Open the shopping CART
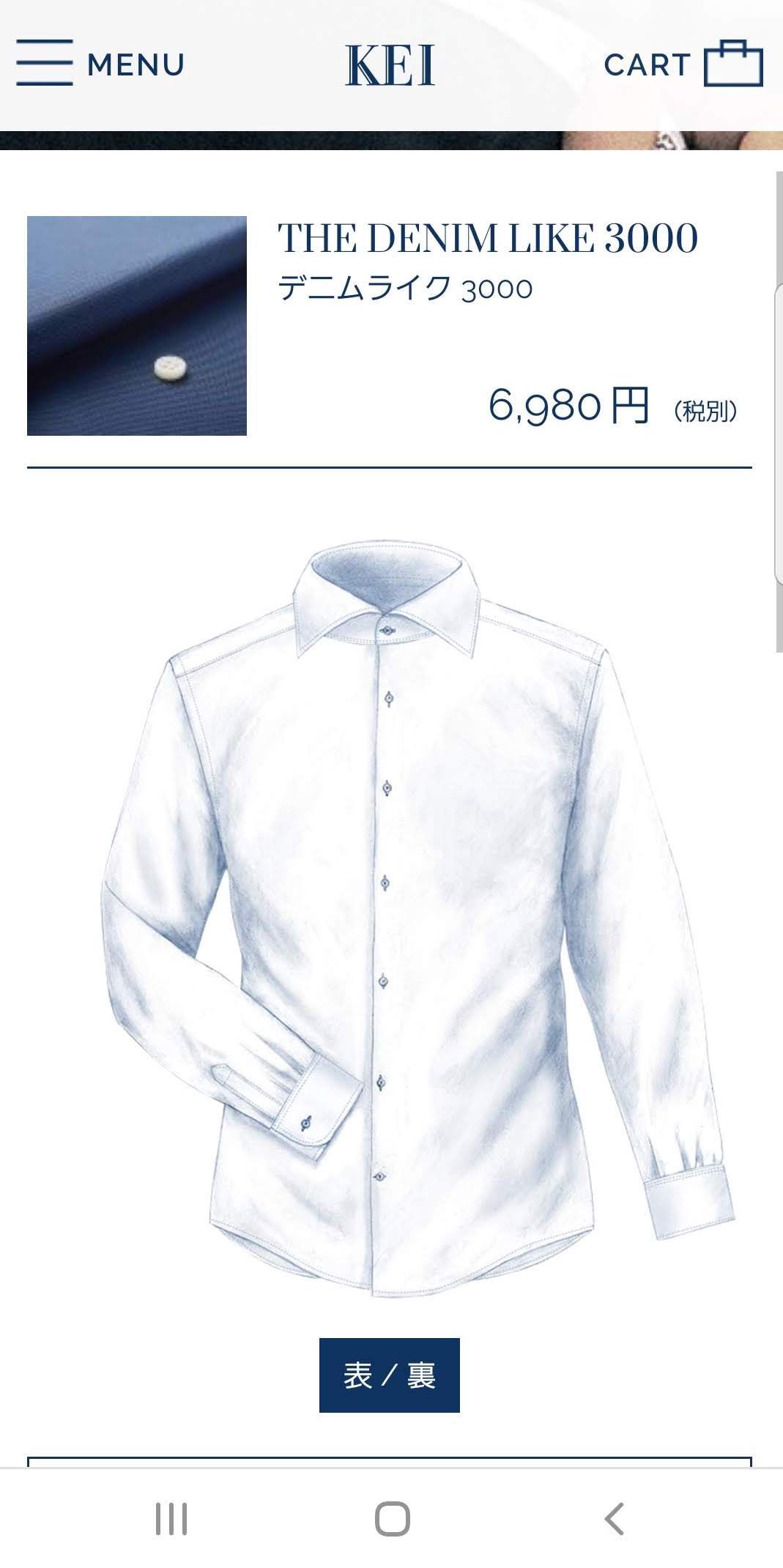 click(x=683, y=64)
